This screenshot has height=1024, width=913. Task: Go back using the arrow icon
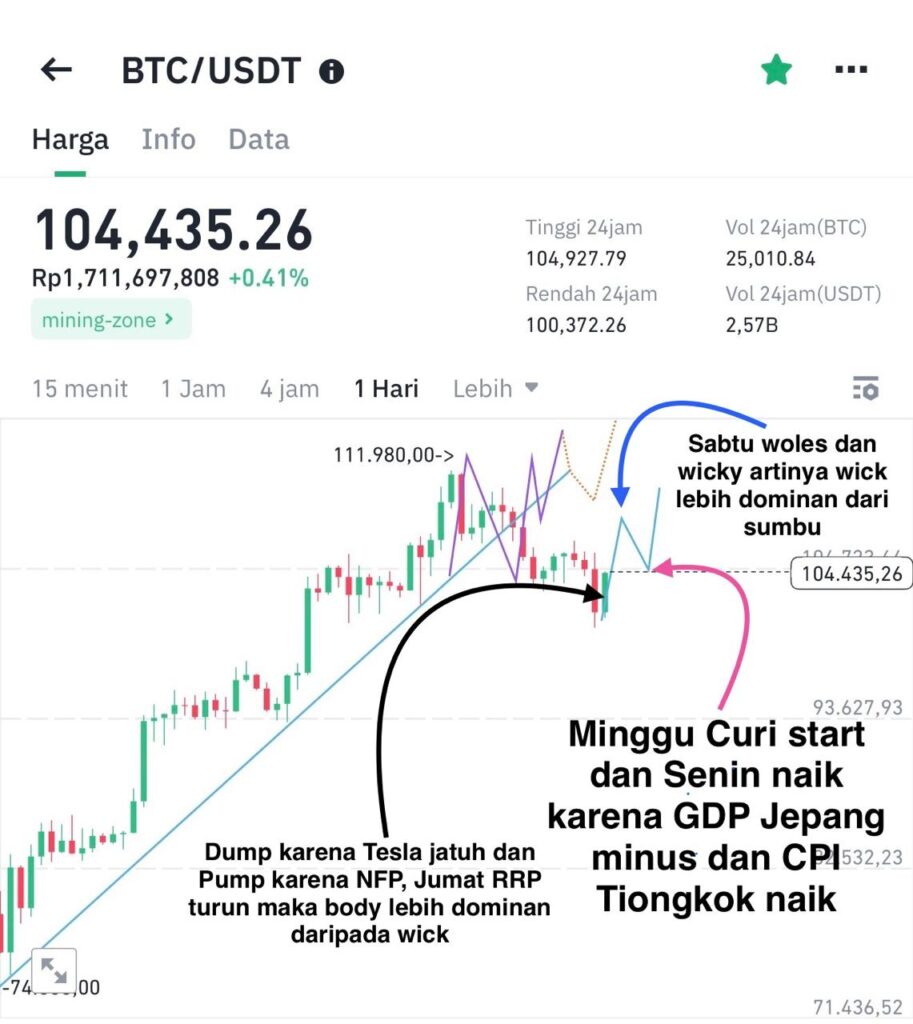56,70
